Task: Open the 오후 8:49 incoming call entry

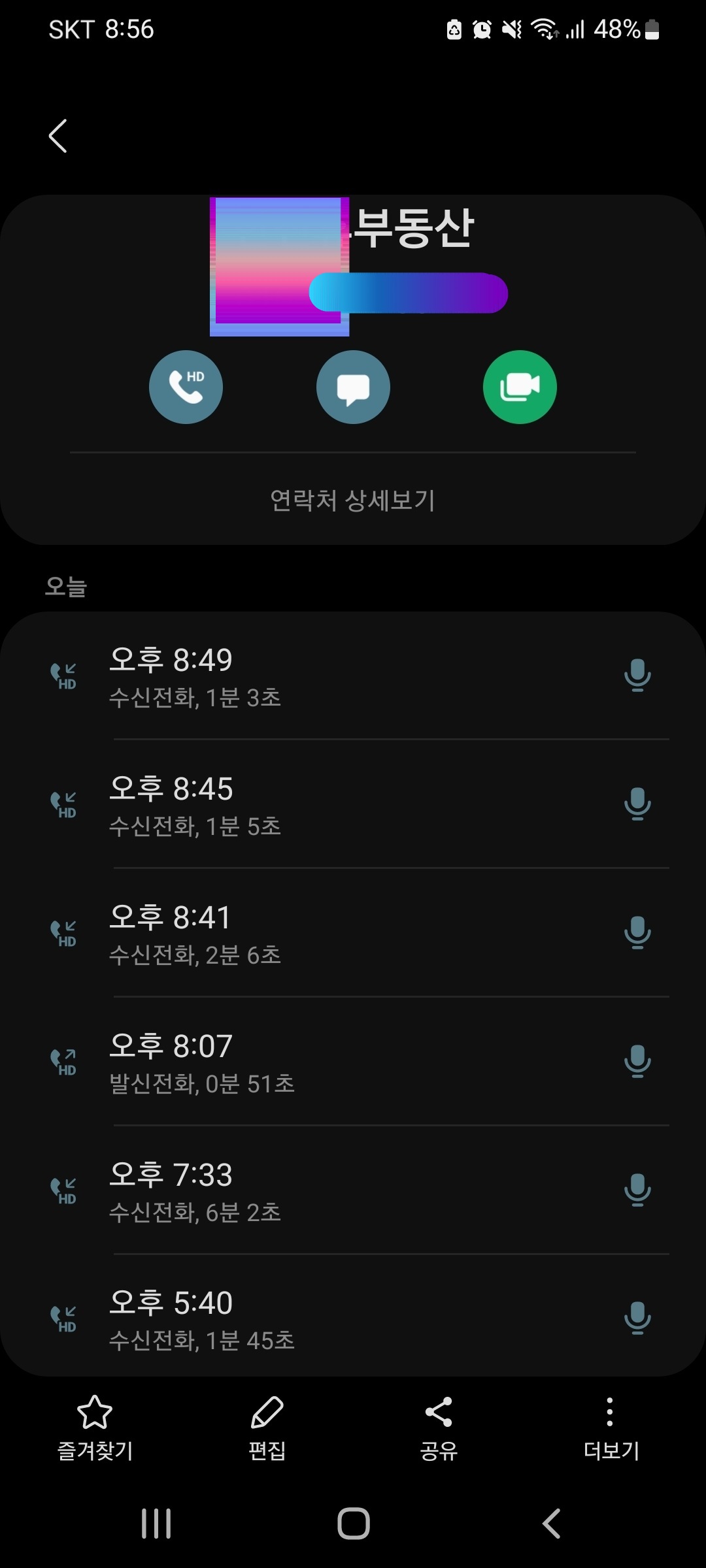Action: (x=353, y=676)
